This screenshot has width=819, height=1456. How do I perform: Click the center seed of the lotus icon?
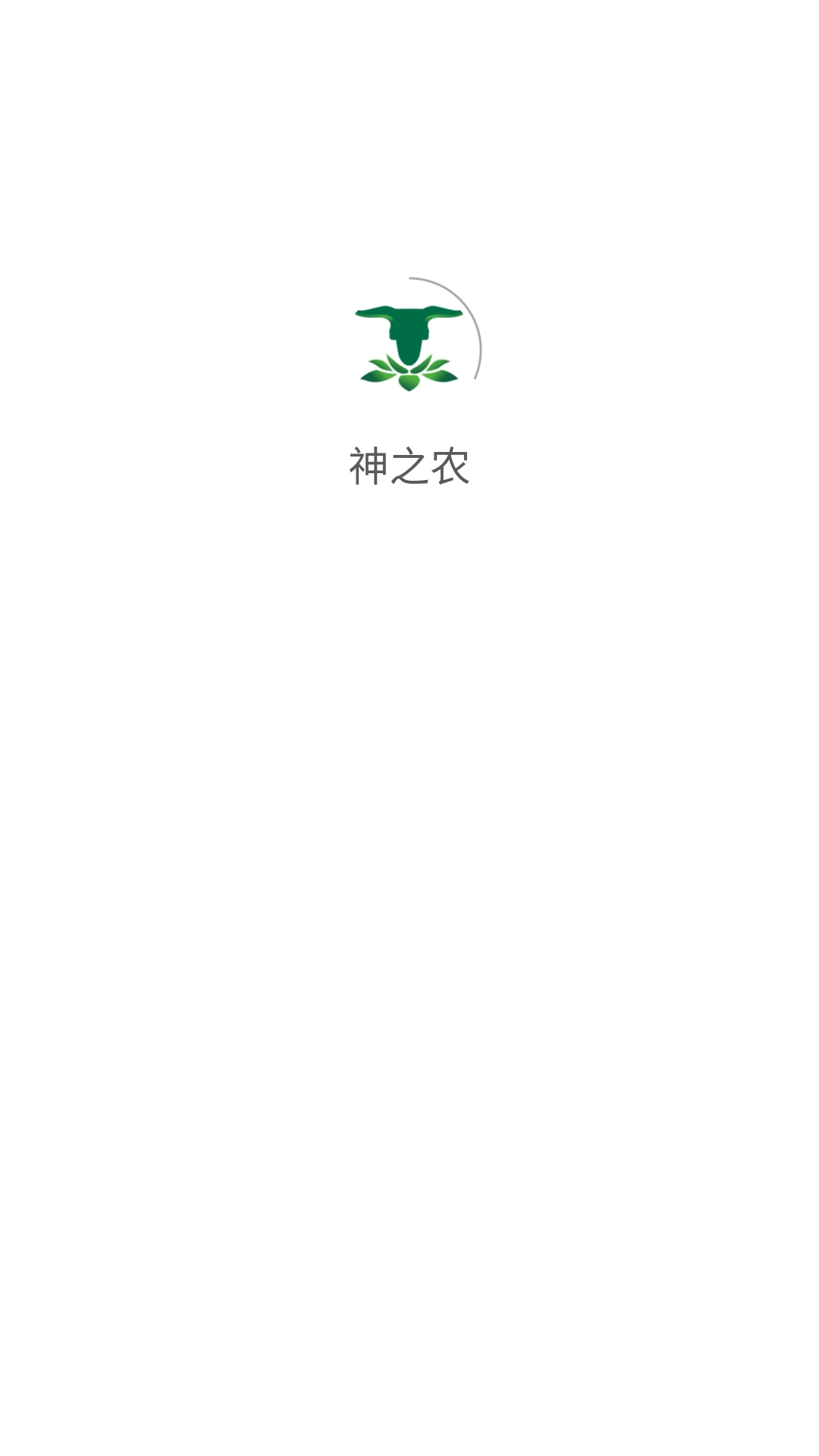click(x=409, y=381)
